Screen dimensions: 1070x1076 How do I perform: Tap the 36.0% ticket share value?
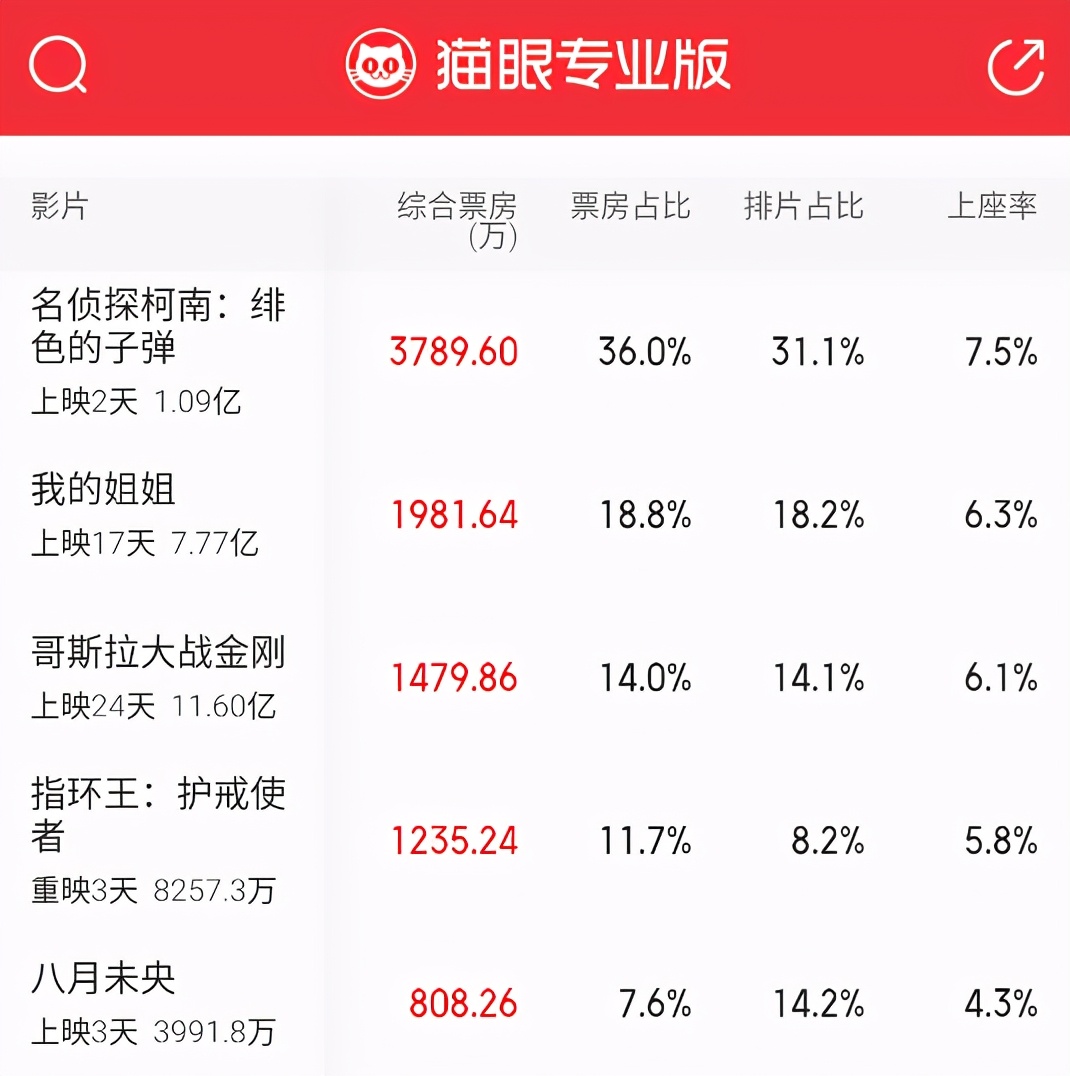tap(645, 352)
